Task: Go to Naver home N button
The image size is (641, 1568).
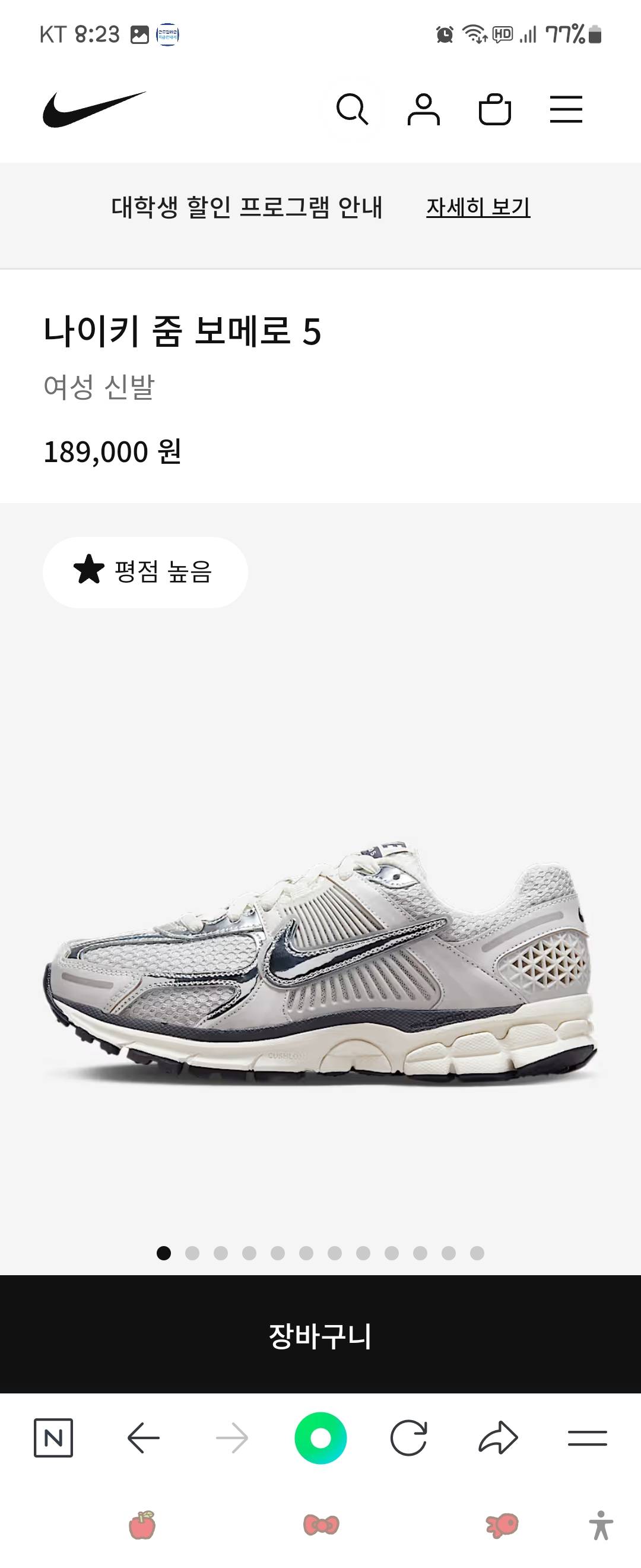Action: 53,1439
